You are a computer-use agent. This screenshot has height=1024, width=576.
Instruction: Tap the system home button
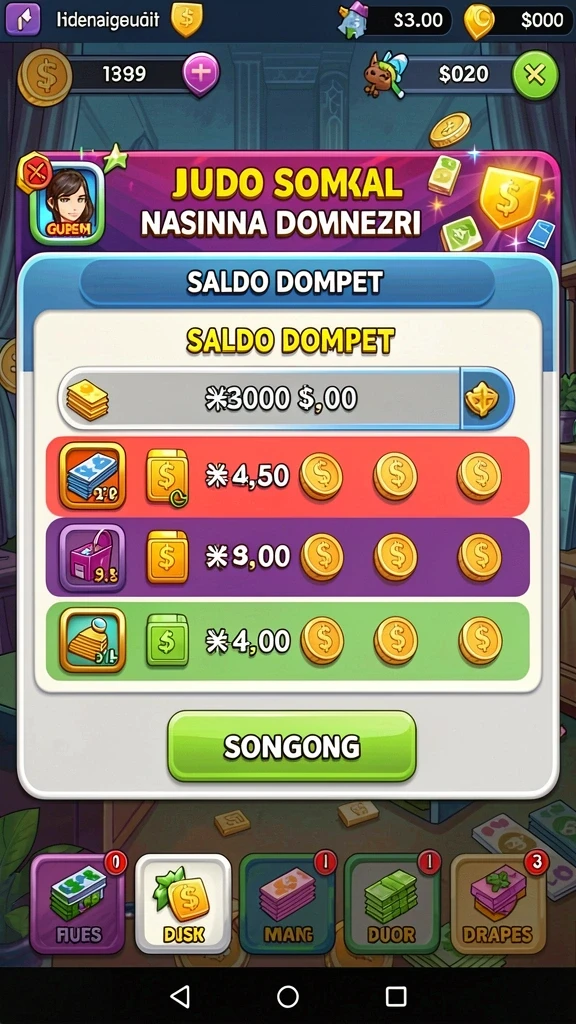288,996
